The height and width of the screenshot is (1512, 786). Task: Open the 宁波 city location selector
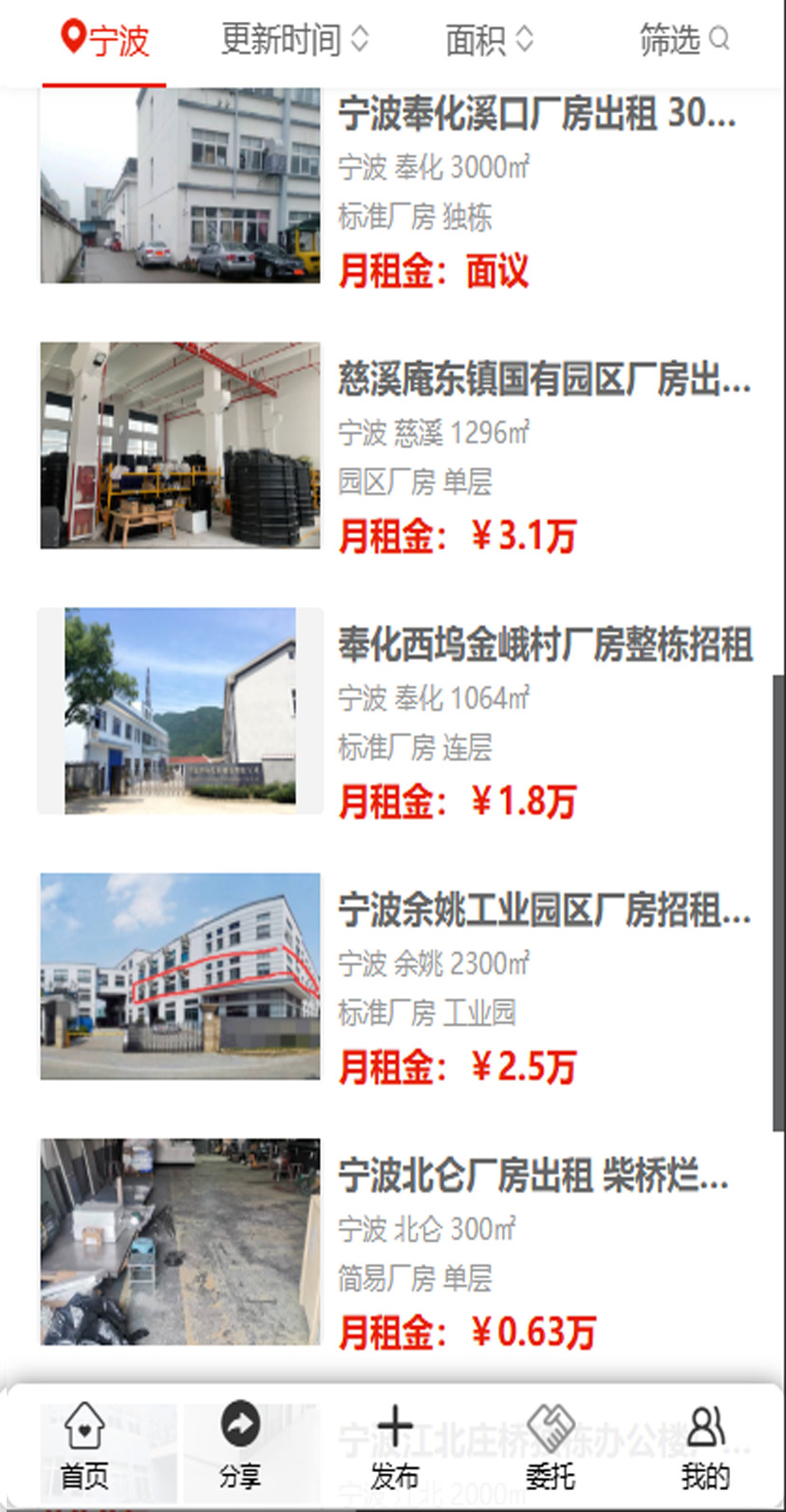tap(104, 40)
